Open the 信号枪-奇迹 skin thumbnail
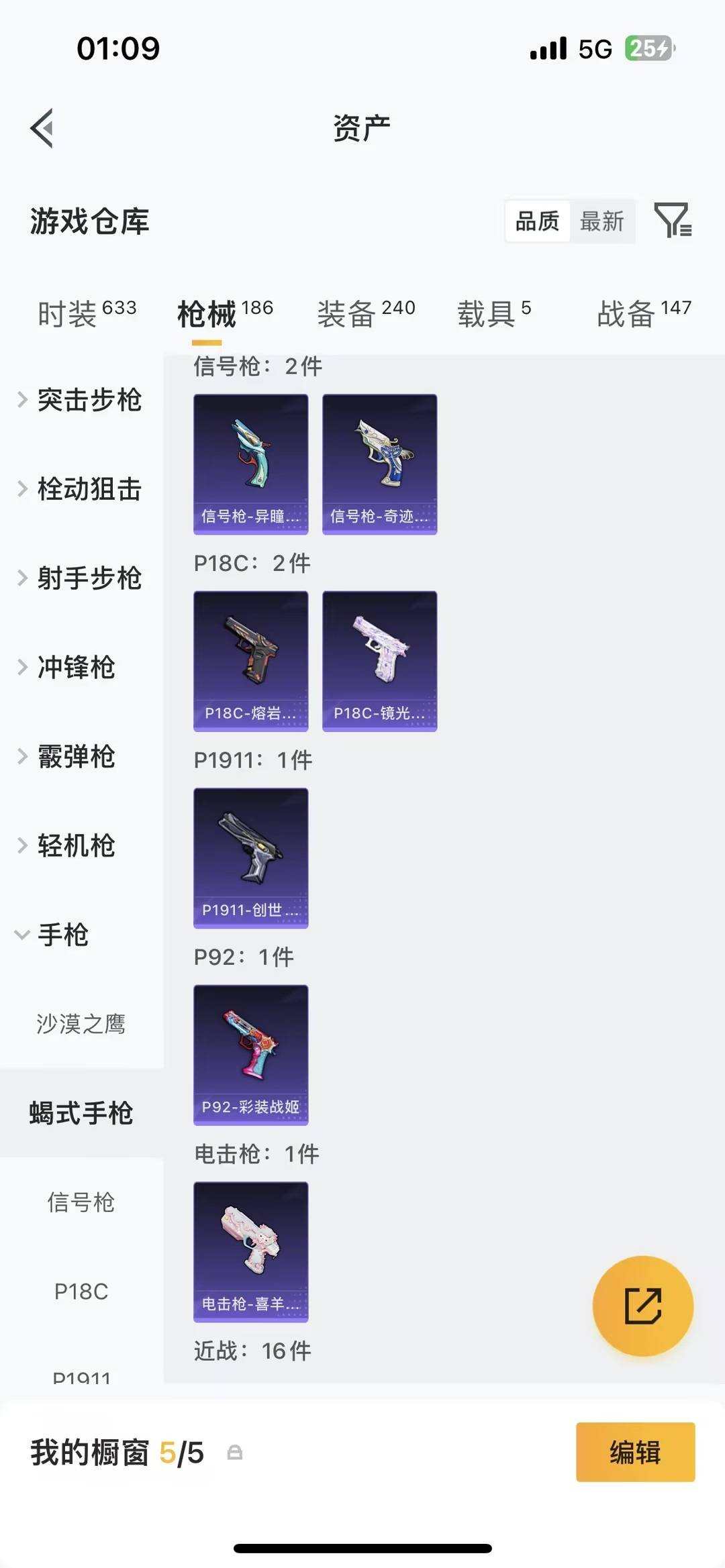The width and height of the screenshot is (725, 1568). (379, 463)
